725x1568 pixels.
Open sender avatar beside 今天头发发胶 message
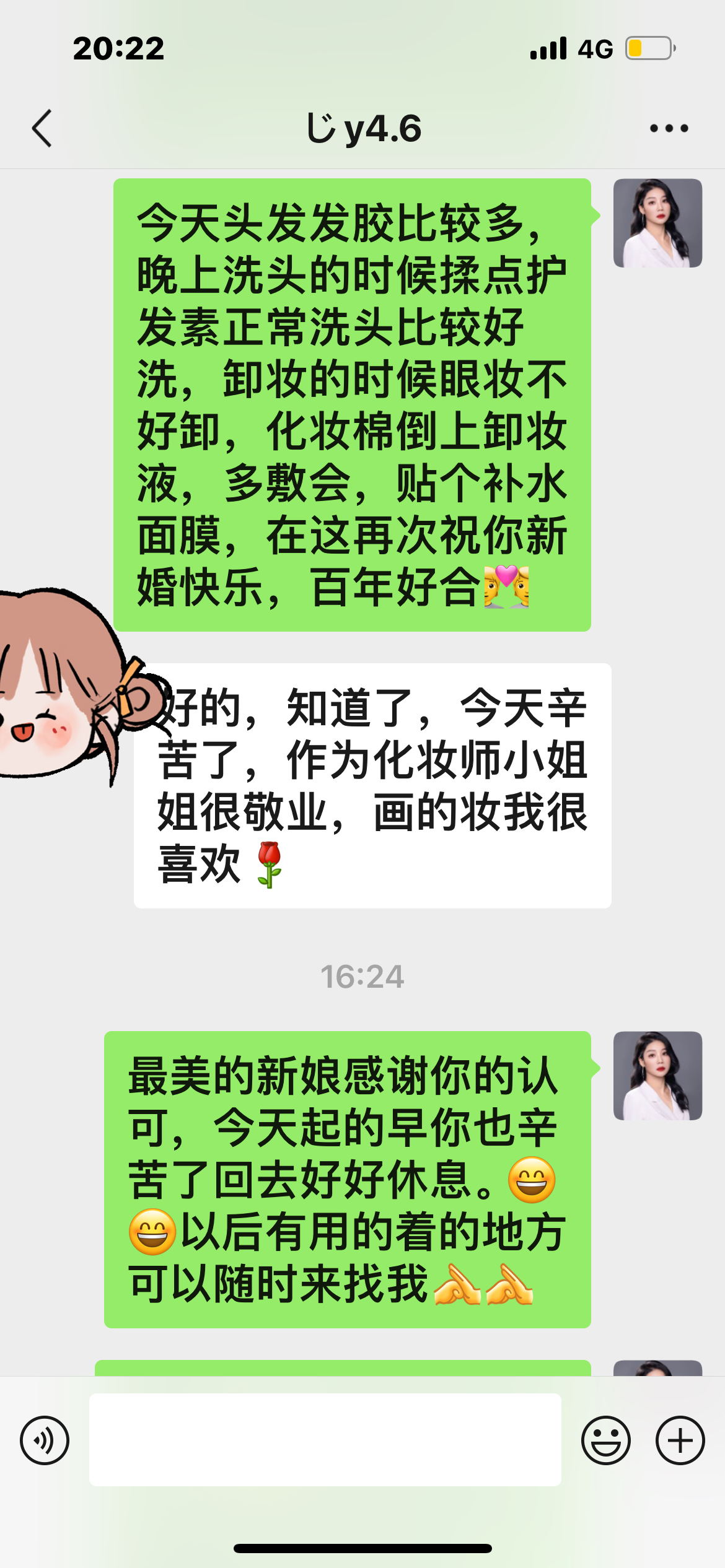pyautogui.click(x=657, y=223)
